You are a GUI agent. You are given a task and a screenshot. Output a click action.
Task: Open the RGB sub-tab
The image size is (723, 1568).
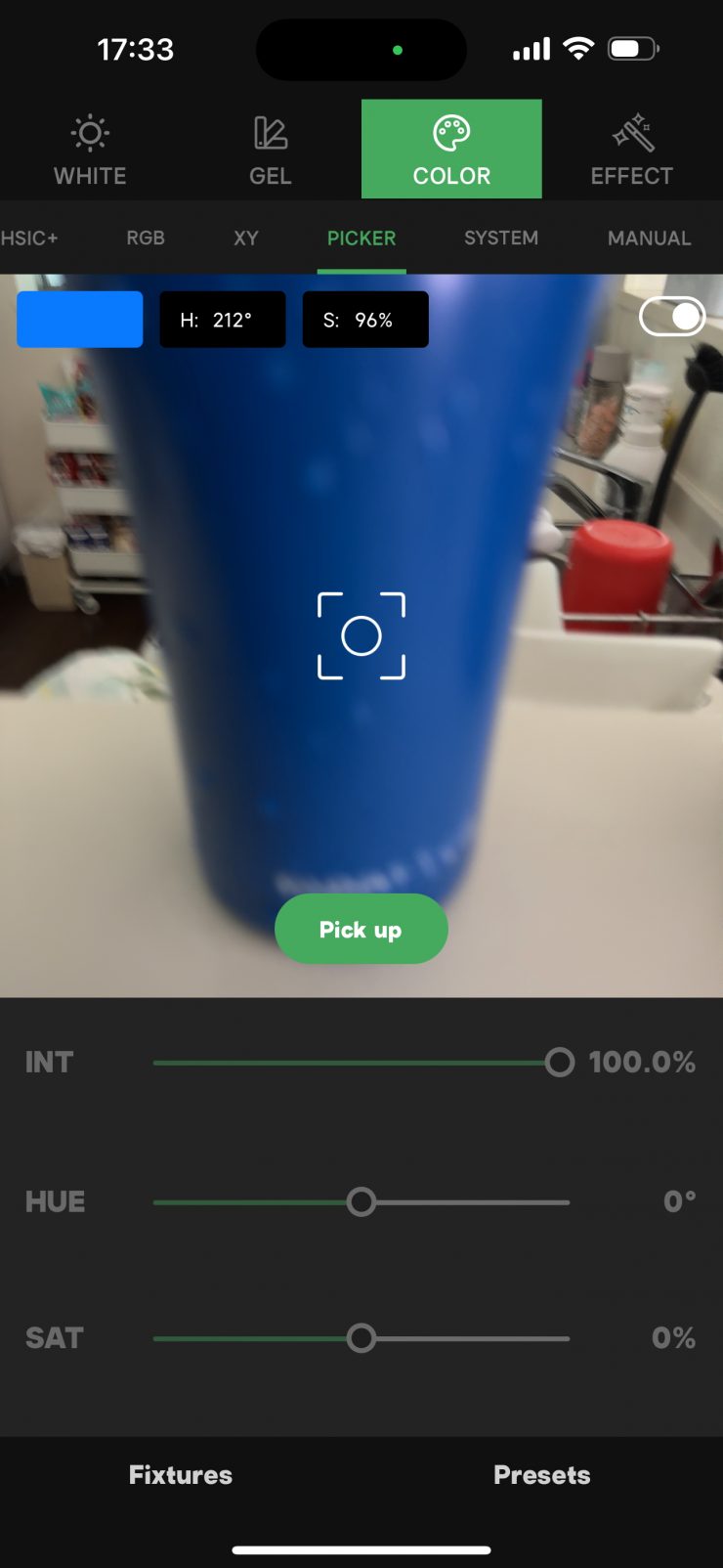tap(146, 238)
